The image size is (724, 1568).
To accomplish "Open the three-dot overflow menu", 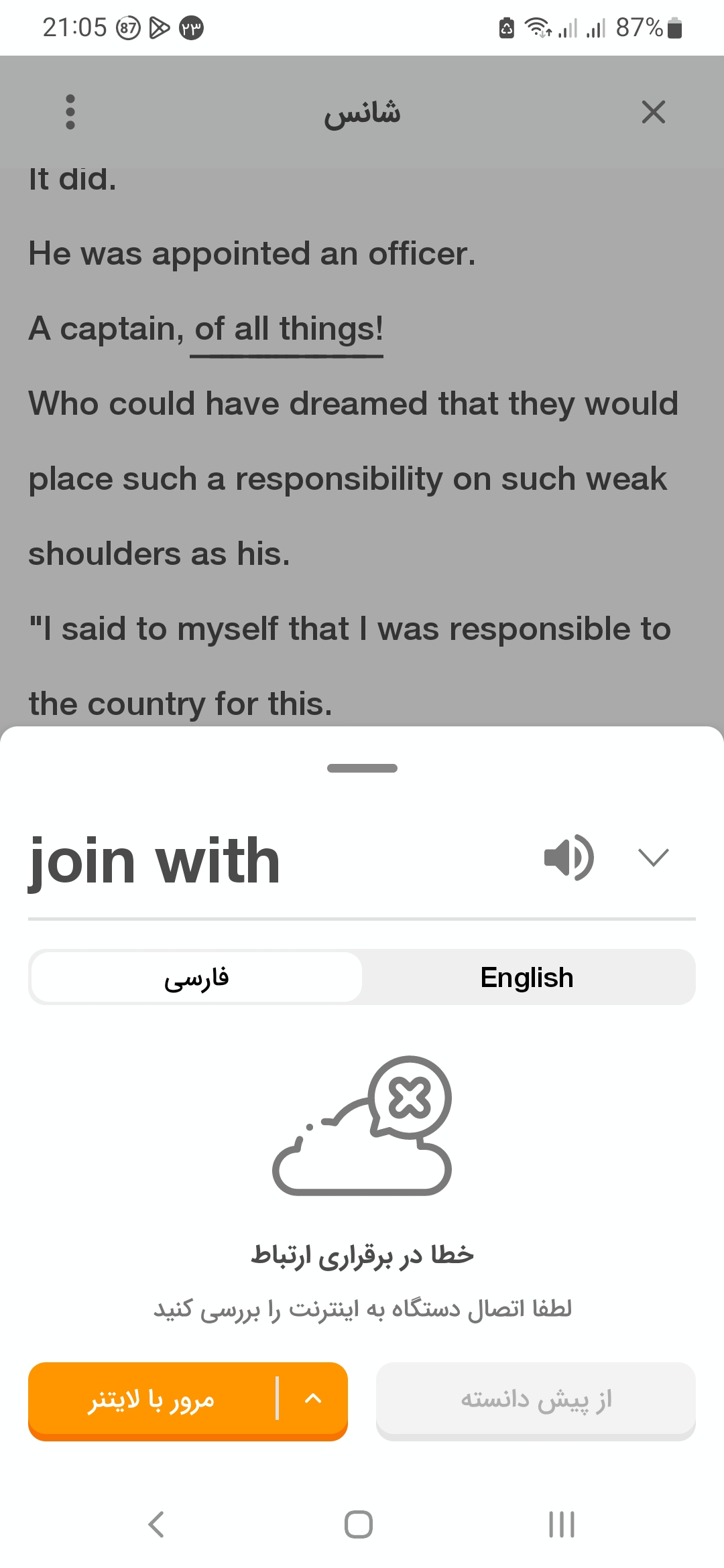I will 70,112.
